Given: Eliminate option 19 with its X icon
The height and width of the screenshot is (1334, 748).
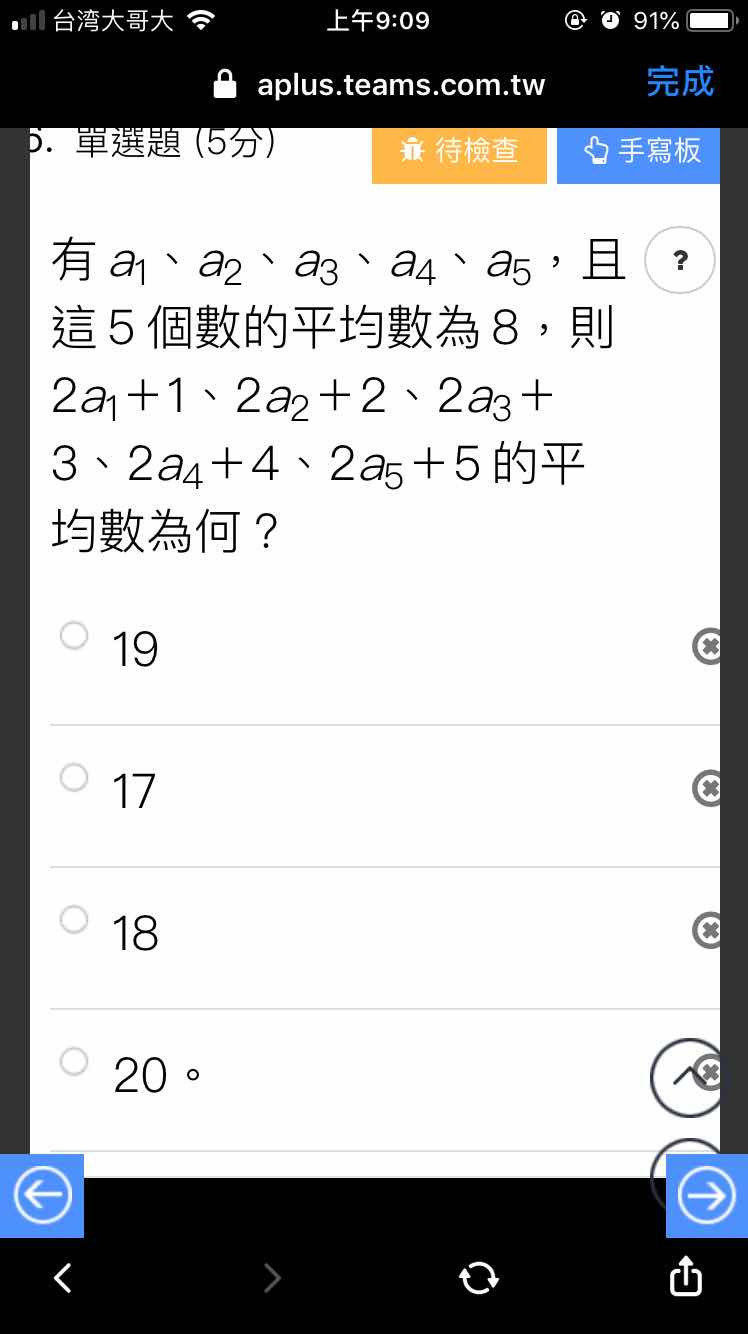Looking at the screenshot, I should pos(707,647).
